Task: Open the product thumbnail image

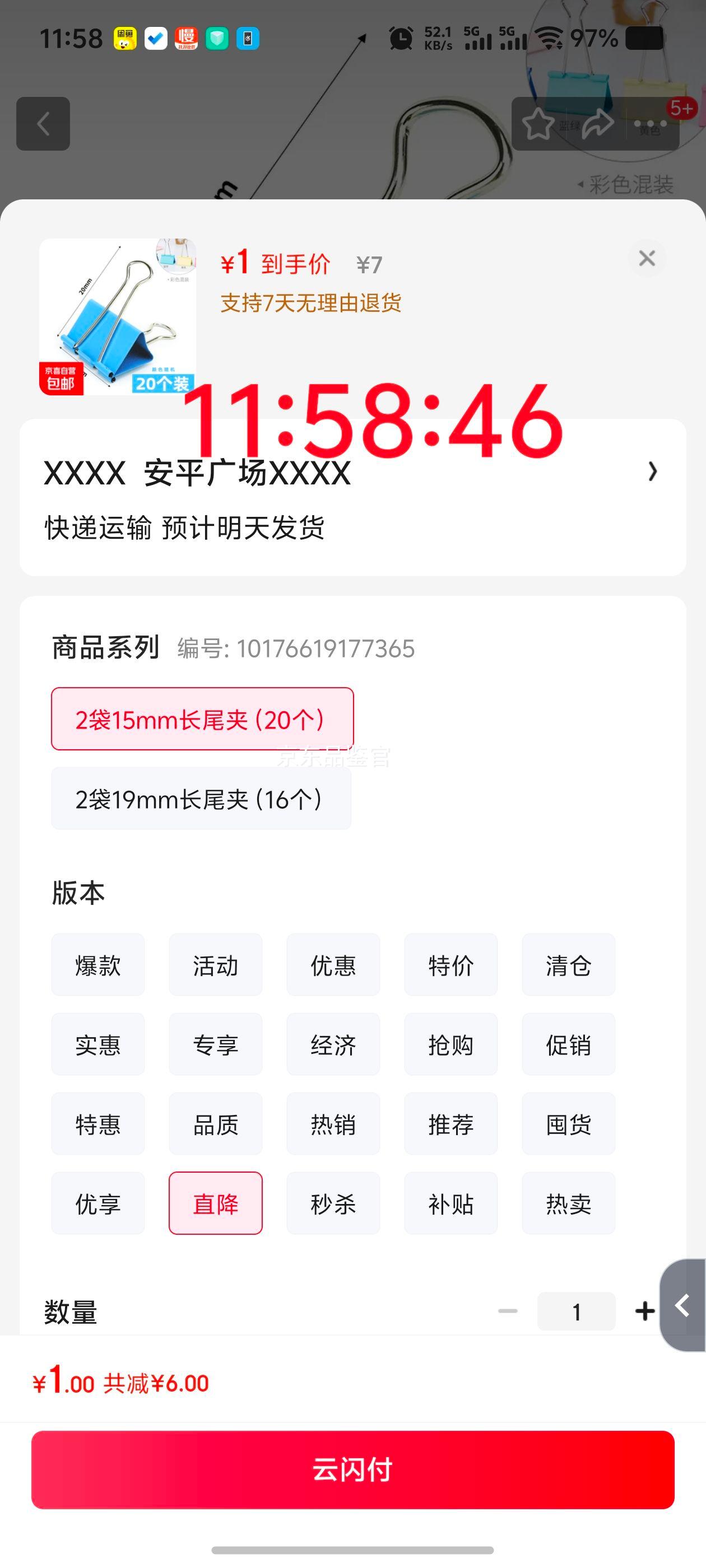Action: [x=118, y=316]
